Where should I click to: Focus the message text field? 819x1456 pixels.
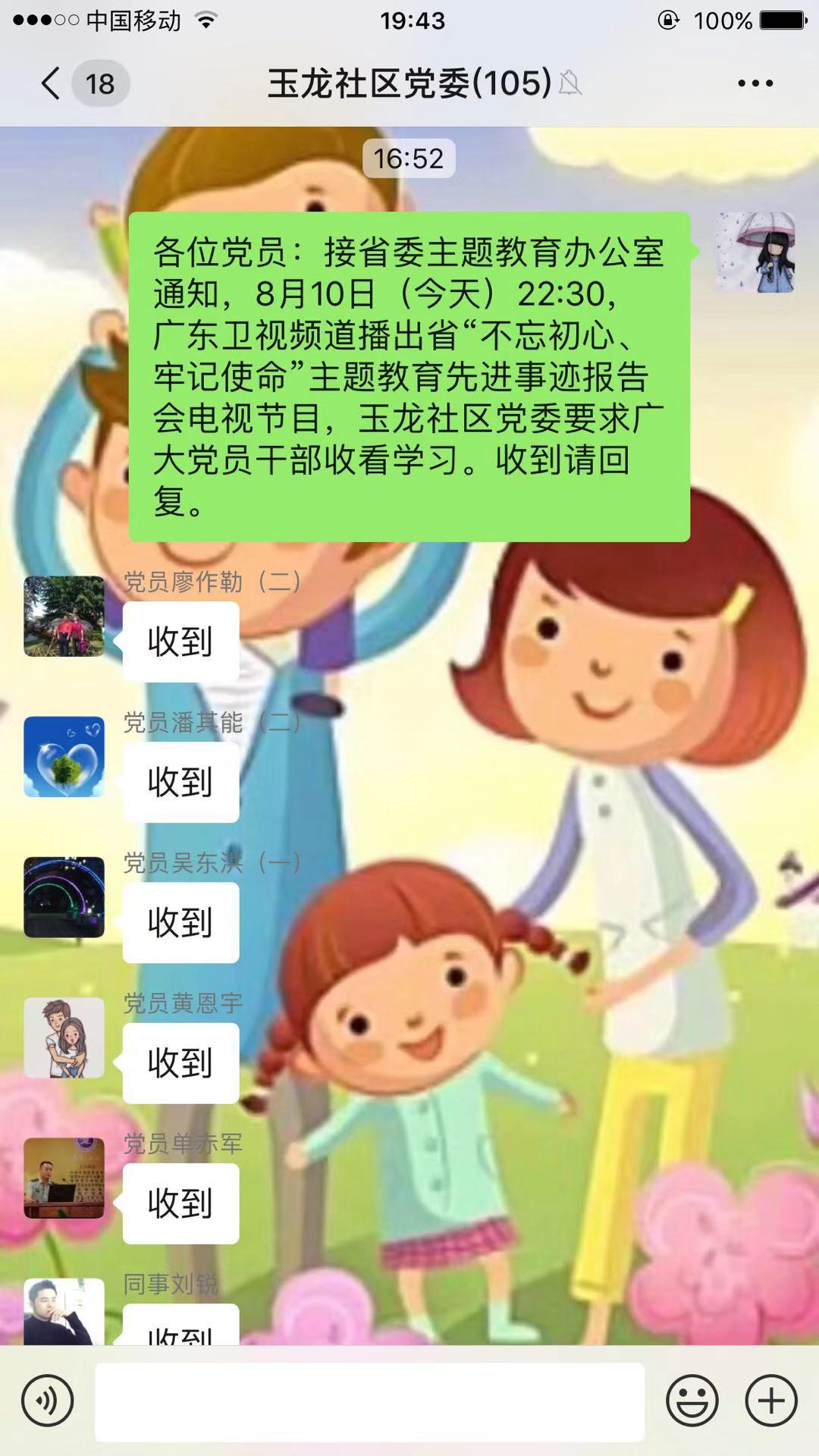pyautogui.click(x=369, y=1401)
